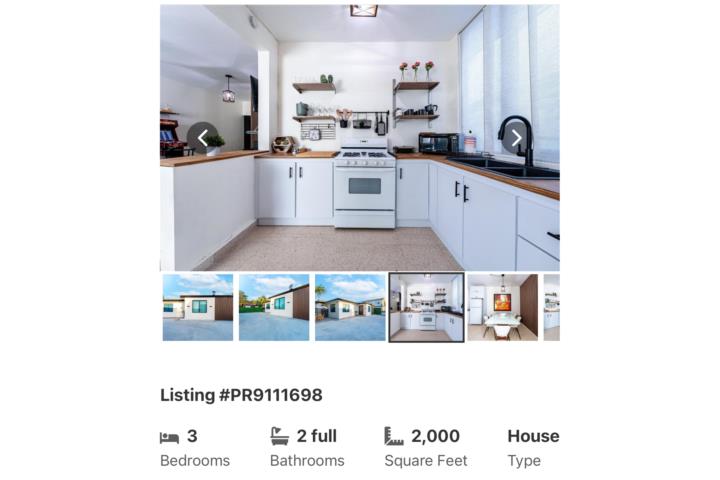Advance to the next listing photo
Image resolution: width=720 pixels, height=480 pixels.
(516, 138)
